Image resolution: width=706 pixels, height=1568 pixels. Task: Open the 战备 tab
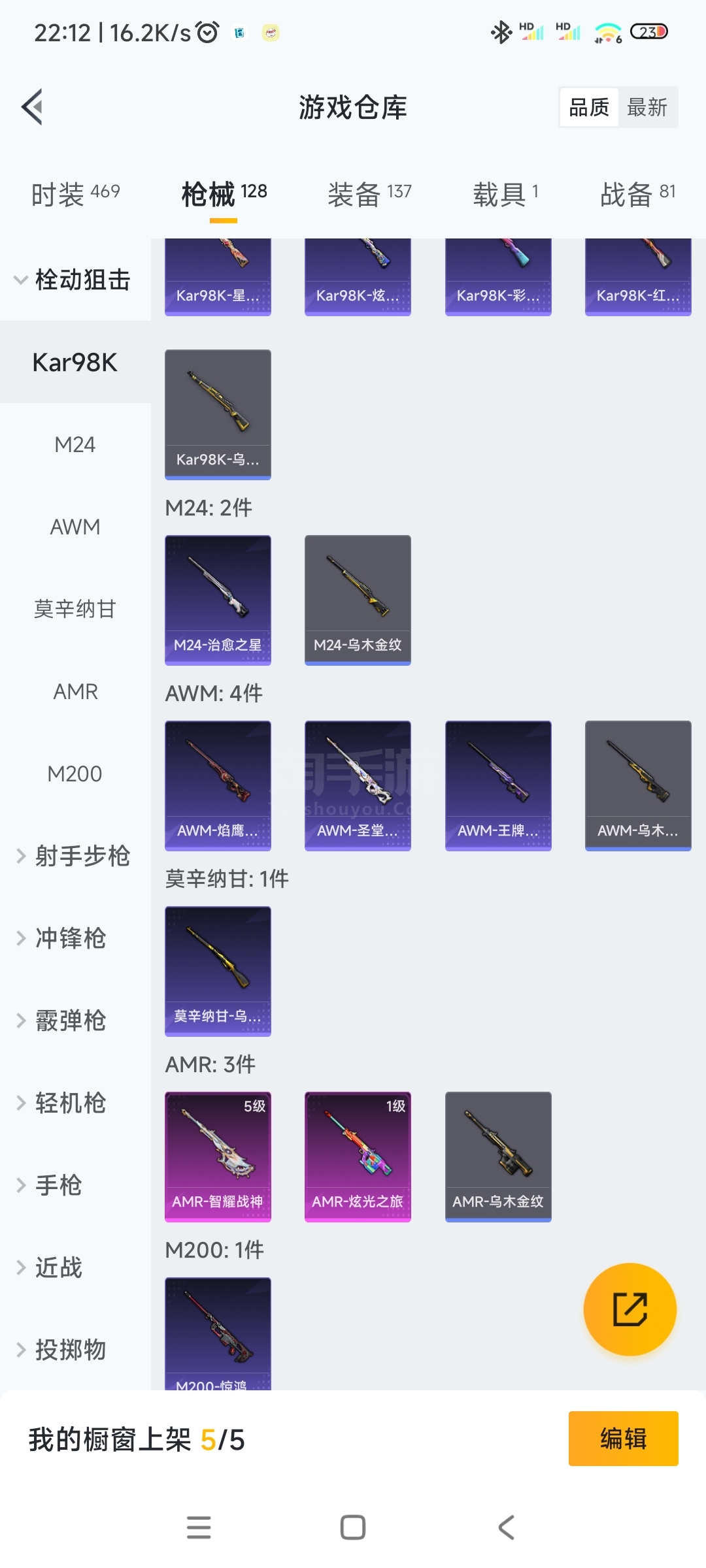click(x=637, y=194)
